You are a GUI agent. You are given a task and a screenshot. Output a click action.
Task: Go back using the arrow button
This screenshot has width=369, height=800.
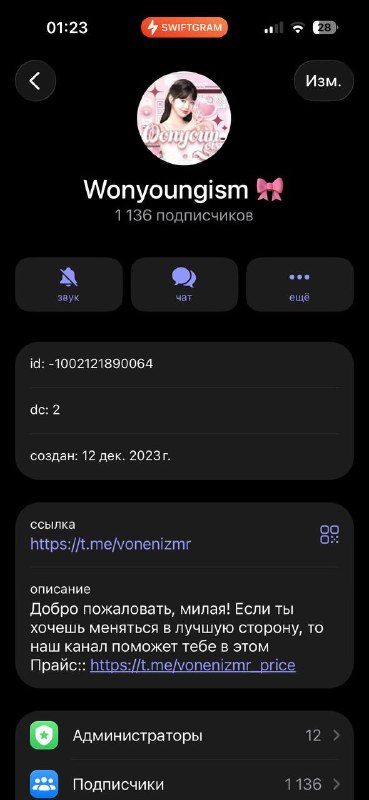[35, 81]
